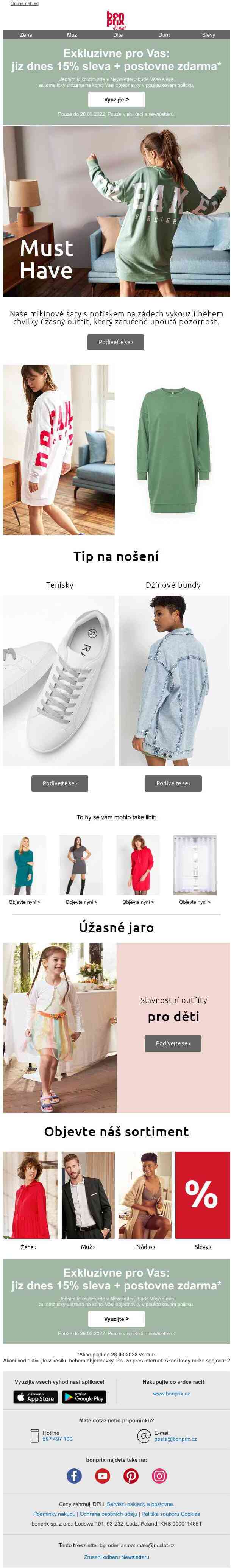
Task: Open the Online nahled link
Action: click(x=24, y=3)
